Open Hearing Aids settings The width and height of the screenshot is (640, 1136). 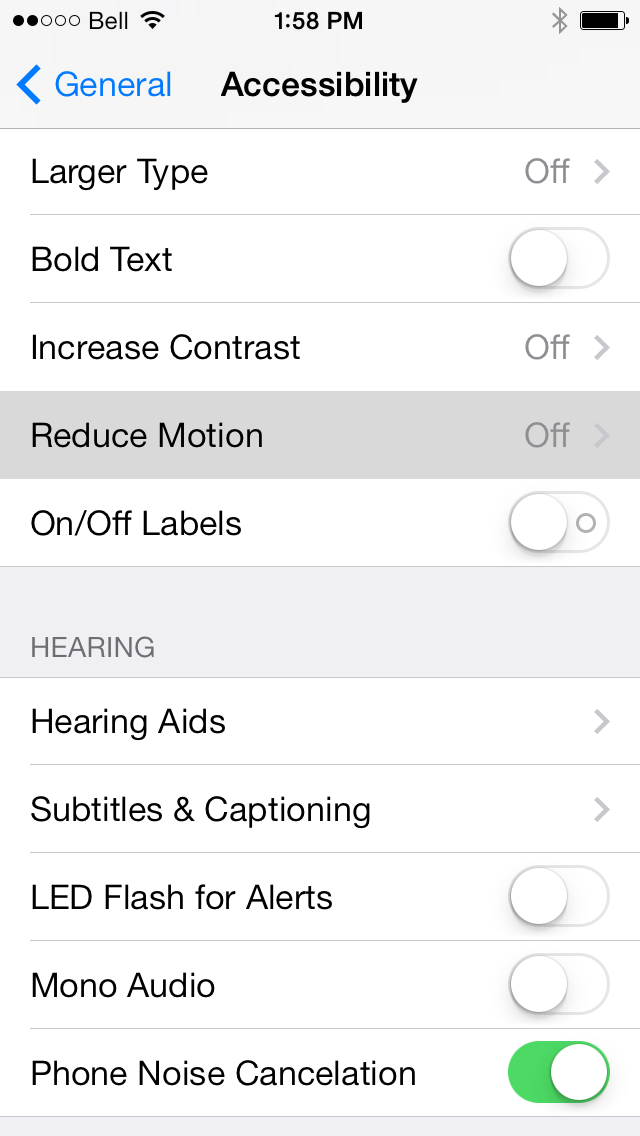click(320, 722)
